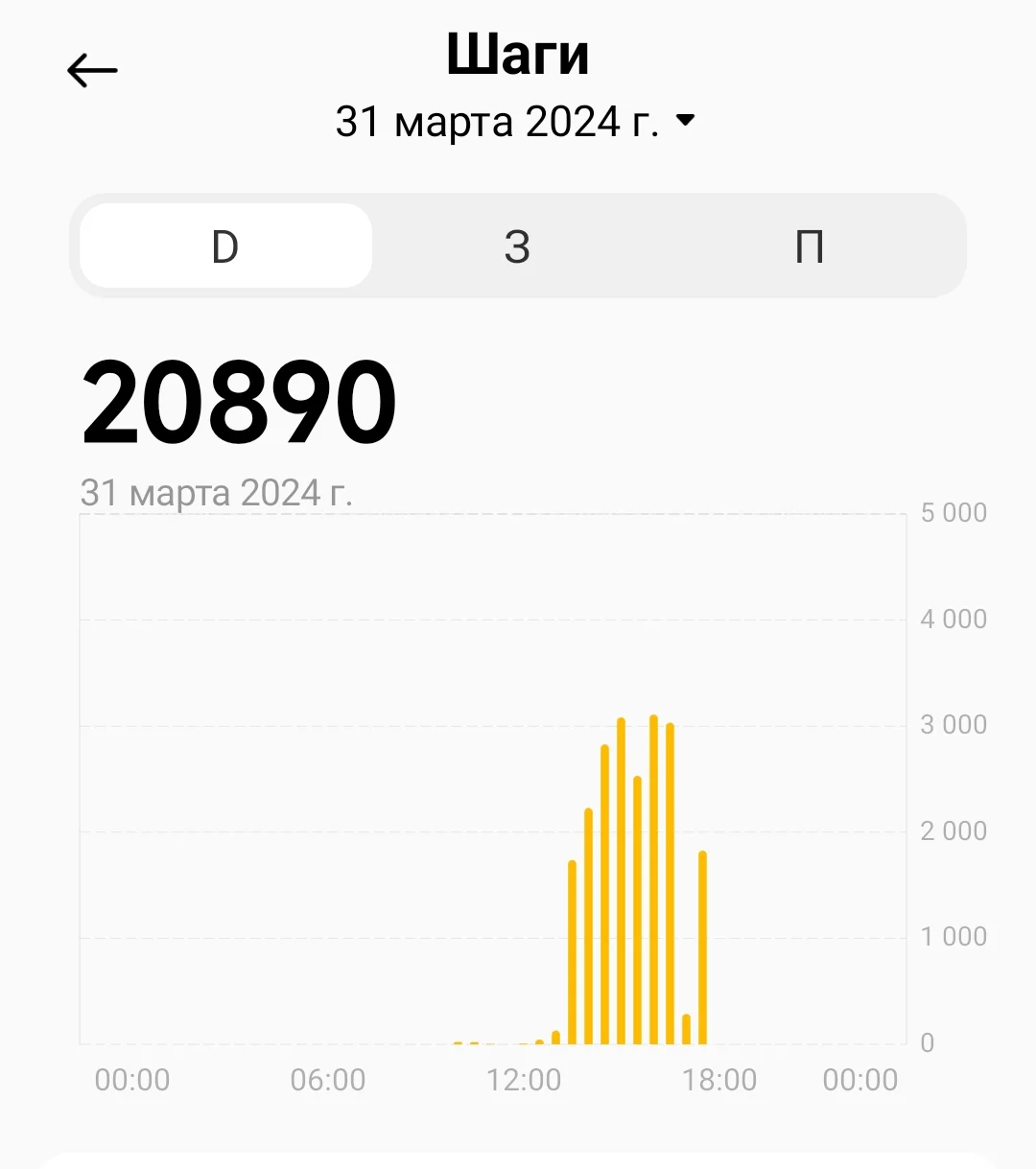Switch to the З tab
1036x1169 pixels.
[x=517, y=246]
